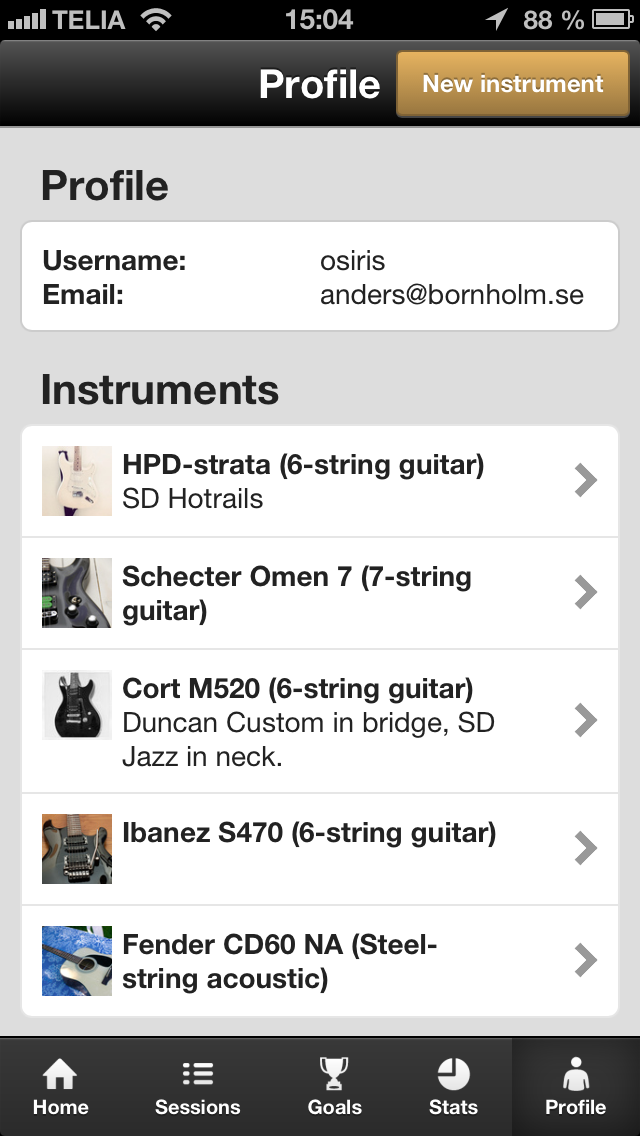Go to the Home tab
The width and height of the screenshot is (640, 1136).
(x=61, y=1087)
